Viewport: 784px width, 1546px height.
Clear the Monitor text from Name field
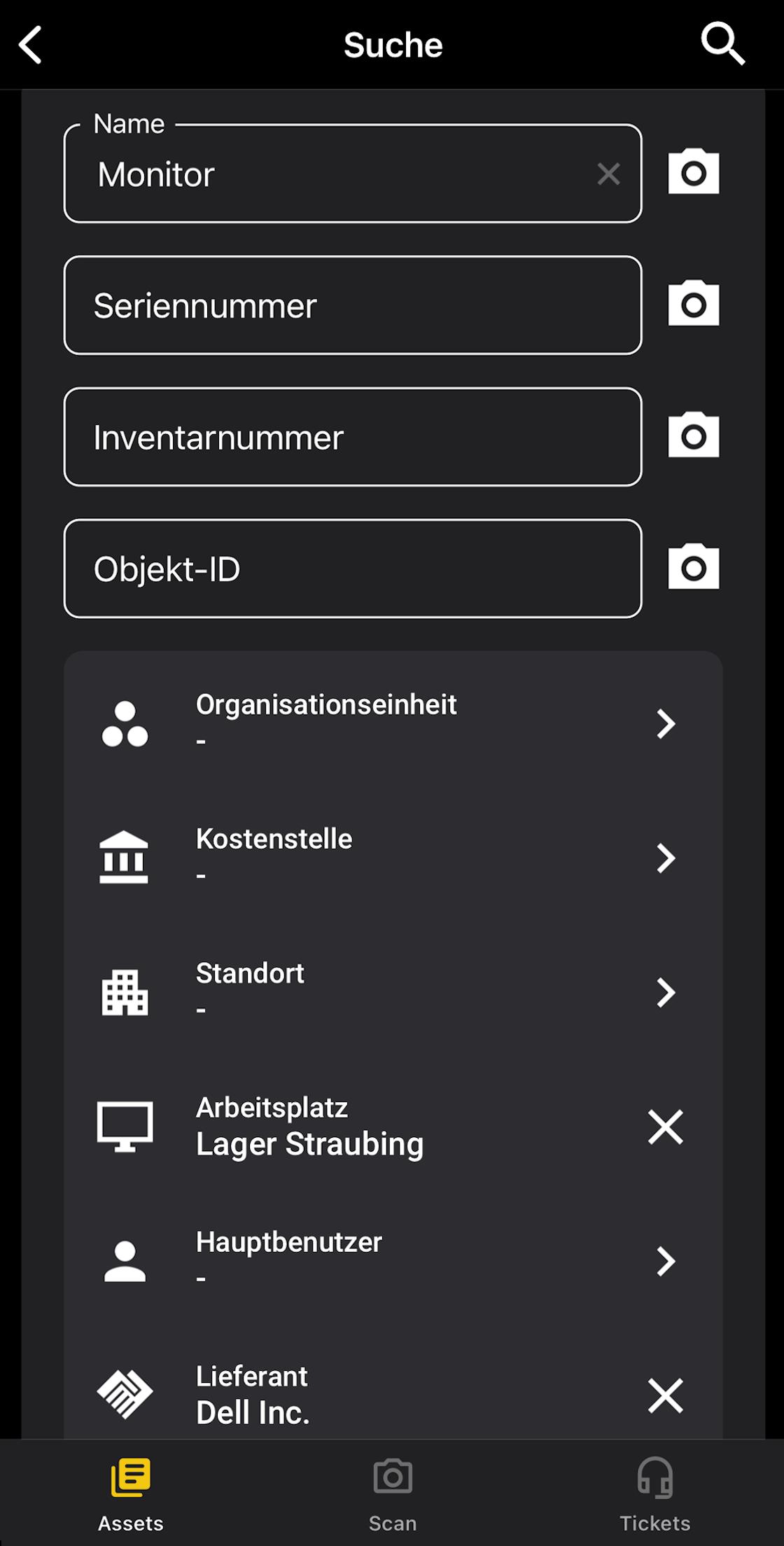pyautogui.click(x=608, y=174)
